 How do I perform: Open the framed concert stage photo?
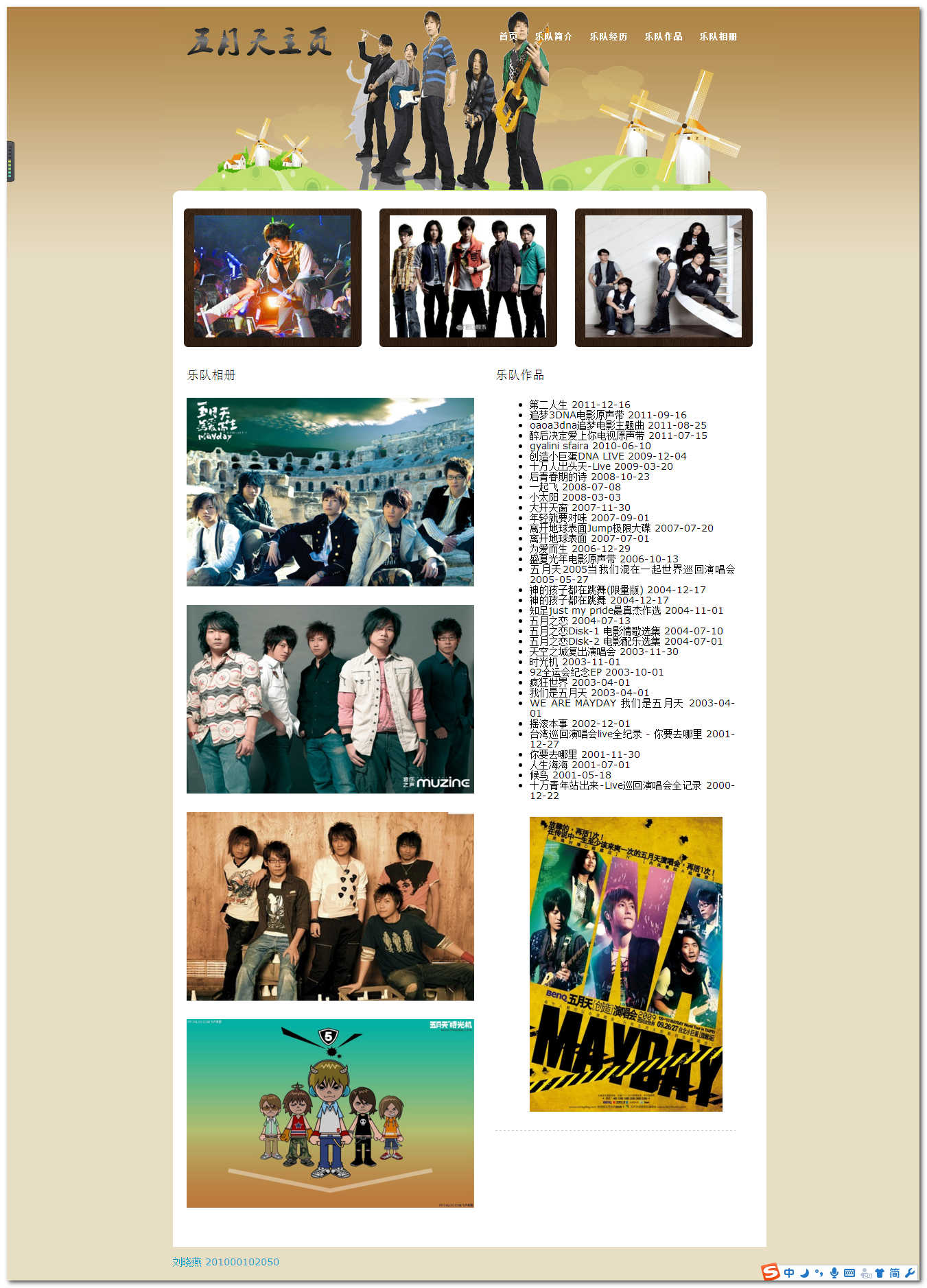coord(272,277)
